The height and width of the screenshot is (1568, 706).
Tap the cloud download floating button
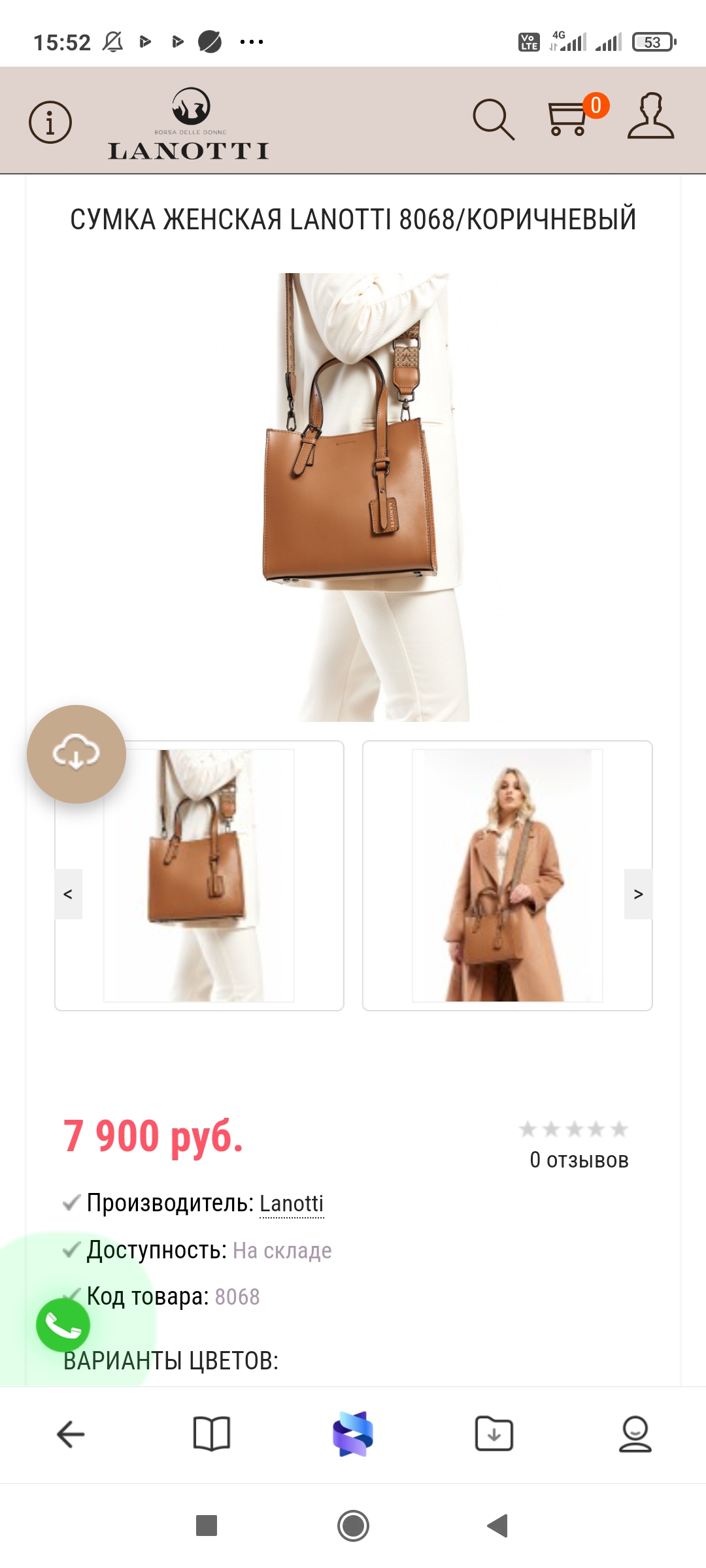tap(76, 754)
